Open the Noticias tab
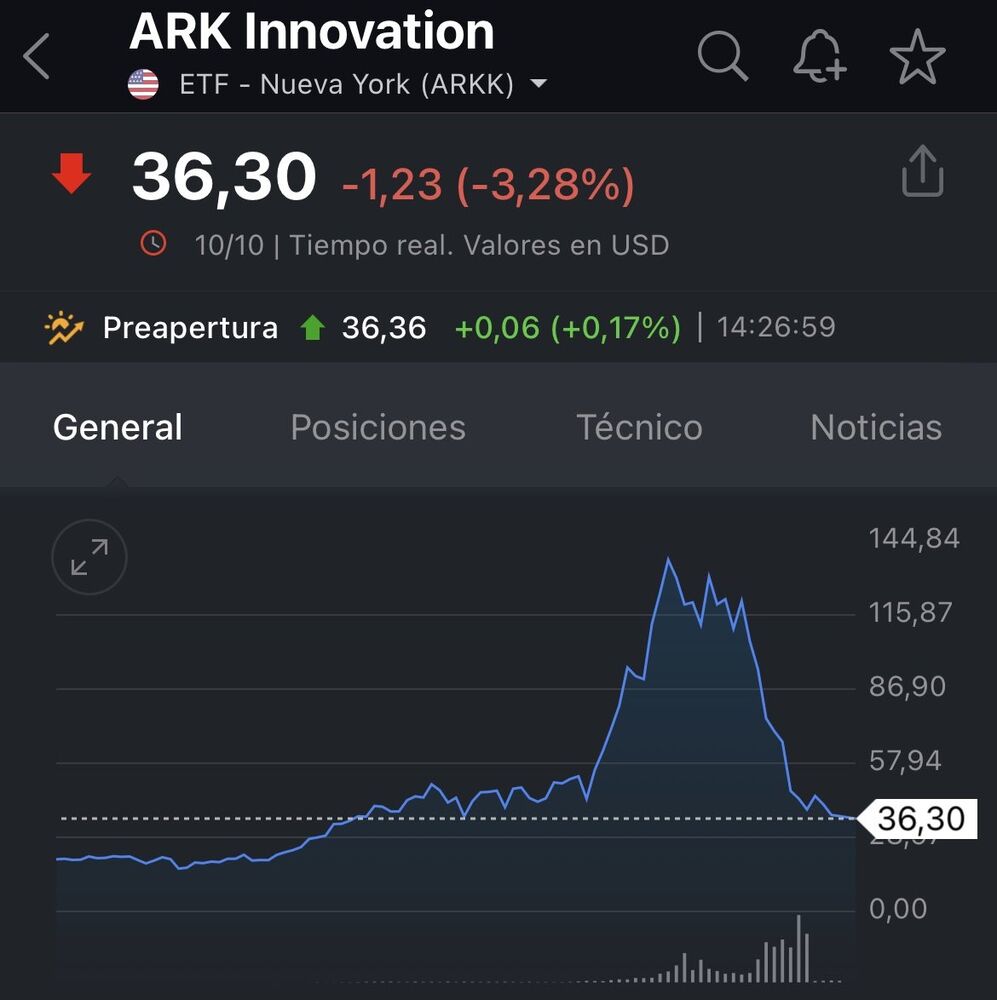 point(875,428)
